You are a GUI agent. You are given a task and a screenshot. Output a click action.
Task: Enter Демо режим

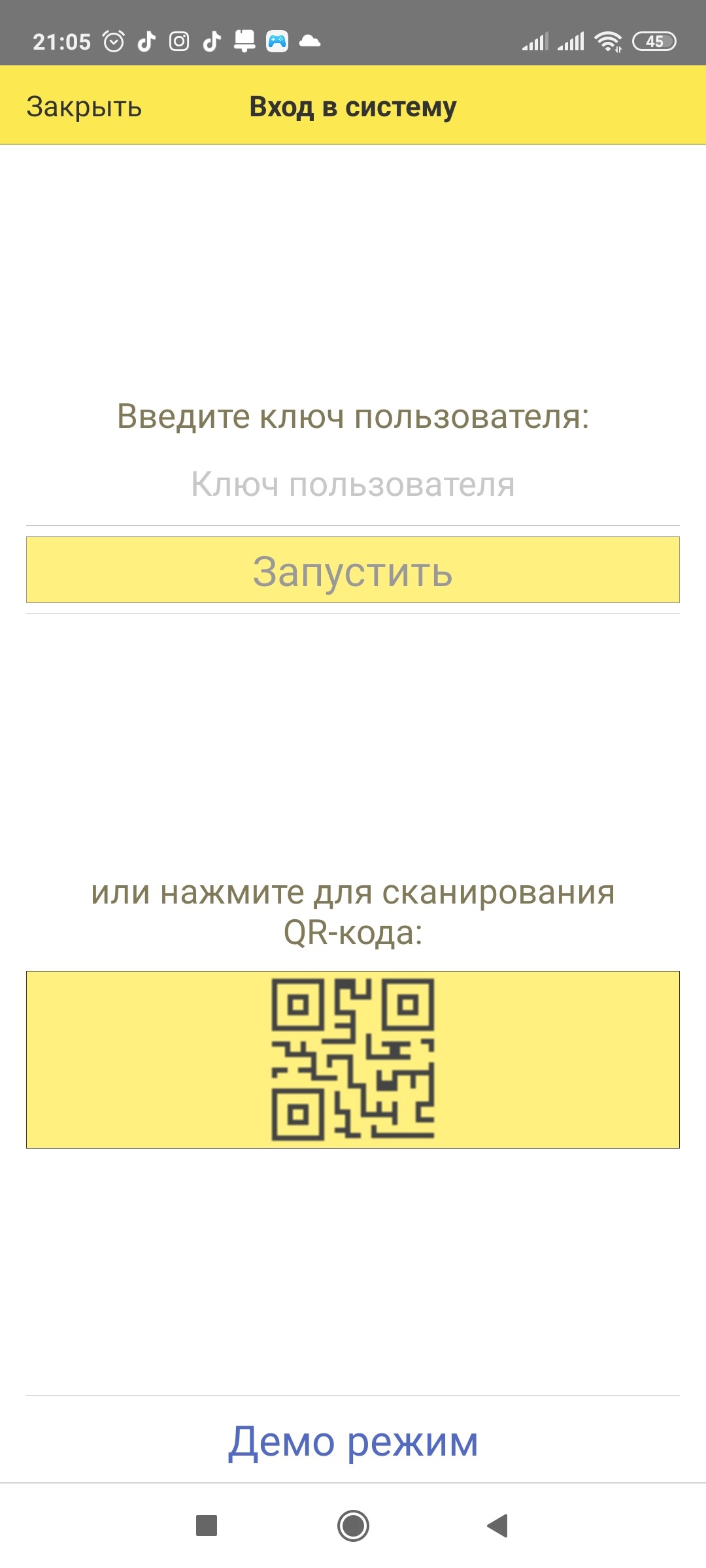(x=353, y=1442)
